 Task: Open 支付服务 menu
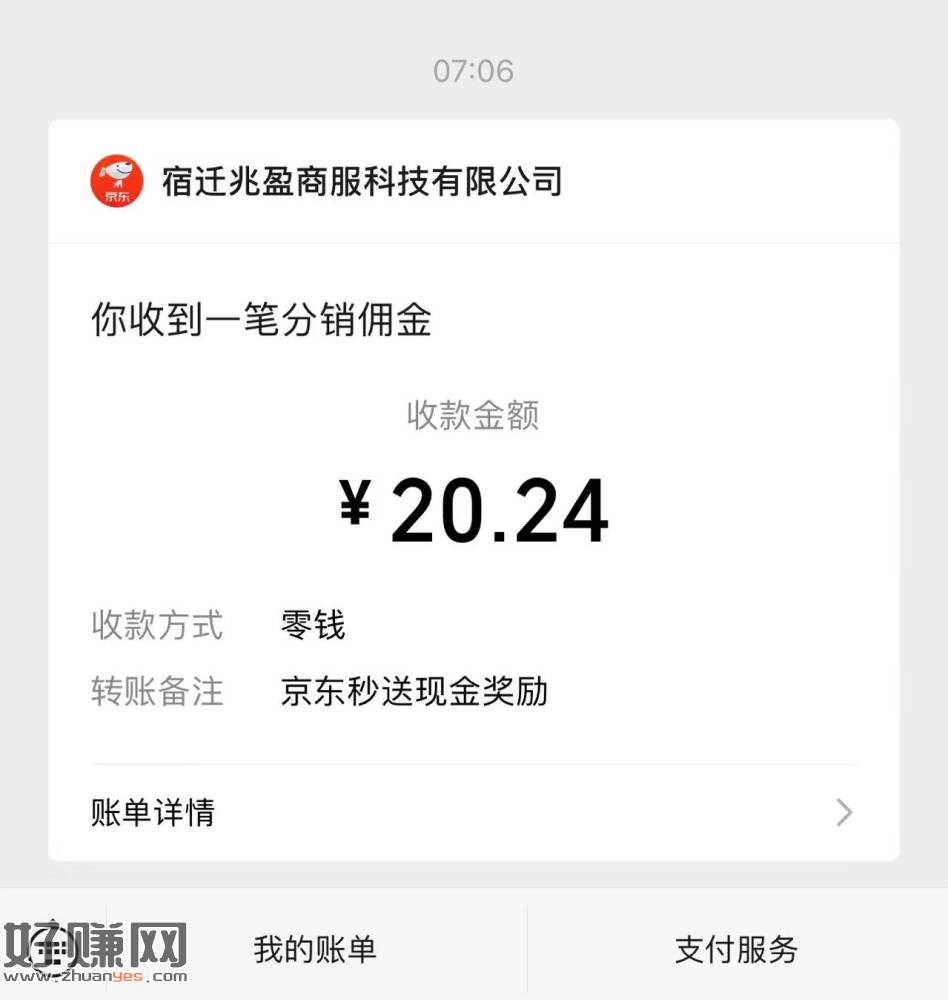pyautogui.click(x=736, y=948)
